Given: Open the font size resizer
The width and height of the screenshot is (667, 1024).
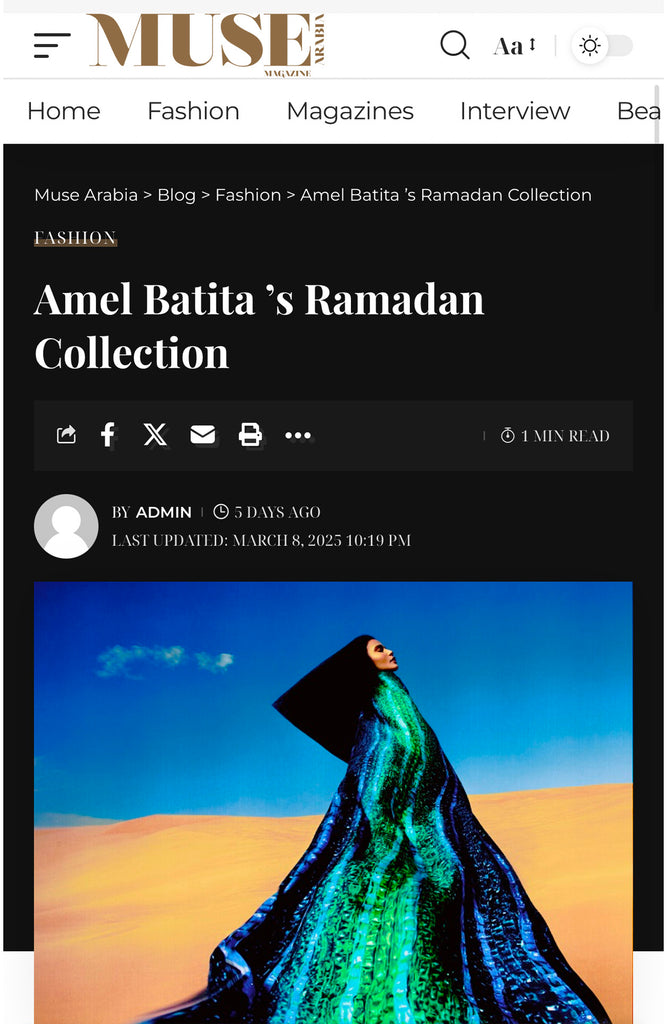Looking at the screenshot, I should point(515,45).
